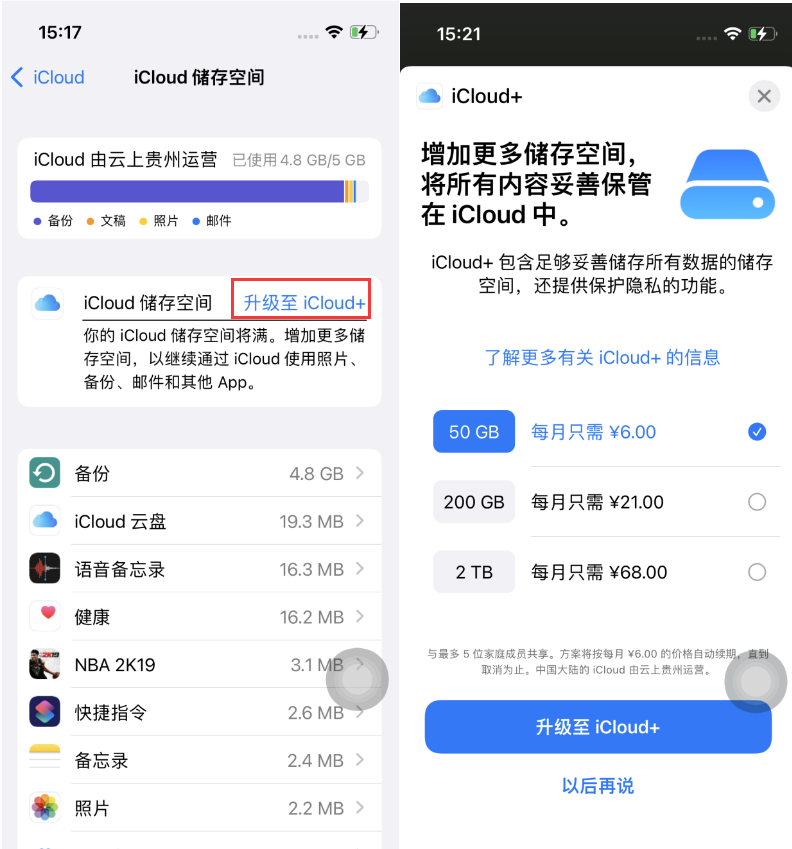Tap the blue 升级至 iCloud+ button
Viewport: 792px width, 849px height.
598,727
